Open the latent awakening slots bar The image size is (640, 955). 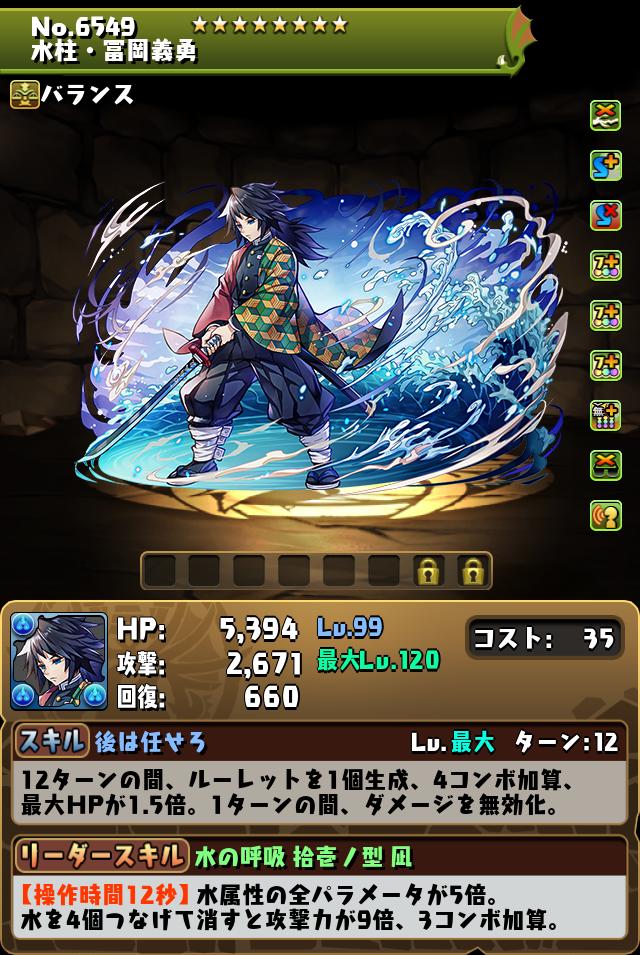click(316, 571)
